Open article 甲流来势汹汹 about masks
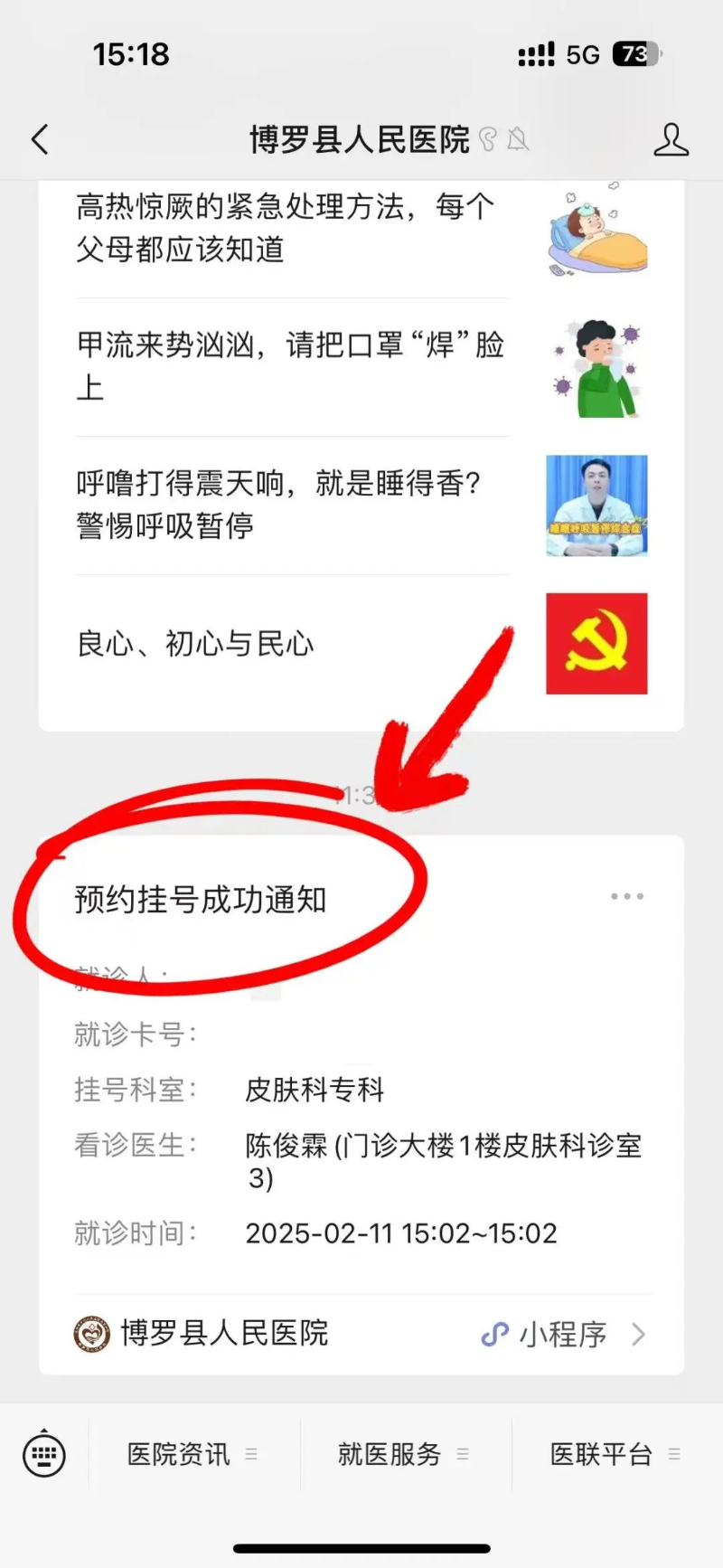723x1568 pixels. [289, 365]
